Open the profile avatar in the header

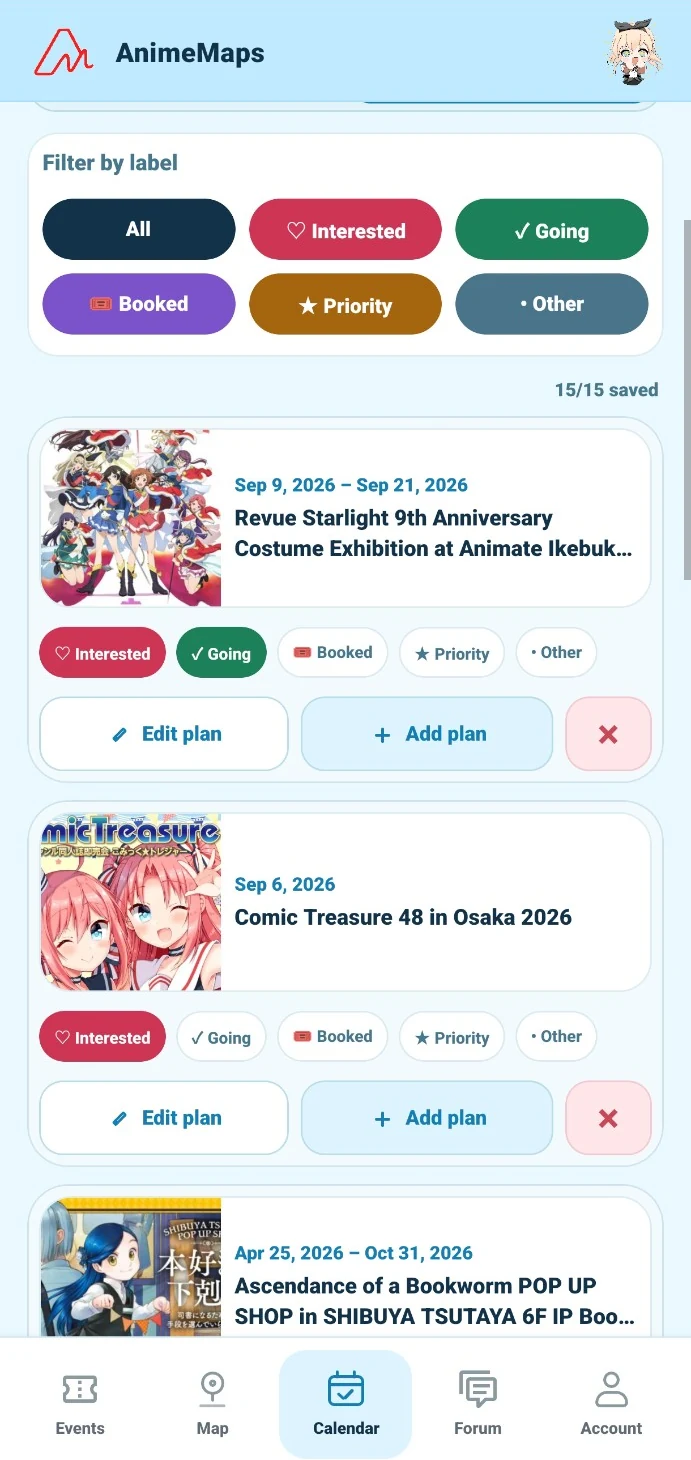(634, 52)
